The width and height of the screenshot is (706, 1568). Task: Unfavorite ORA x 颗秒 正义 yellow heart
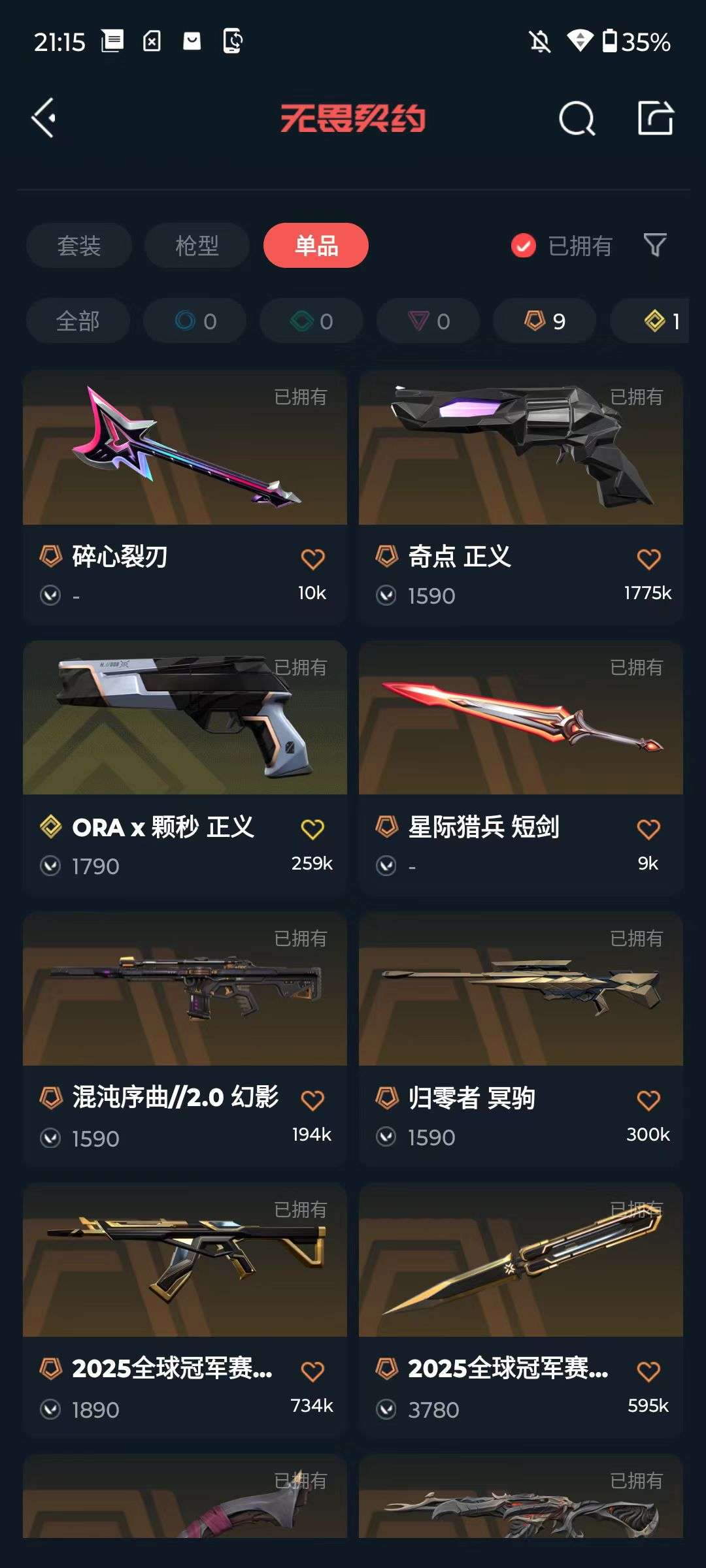coord(312,828)
